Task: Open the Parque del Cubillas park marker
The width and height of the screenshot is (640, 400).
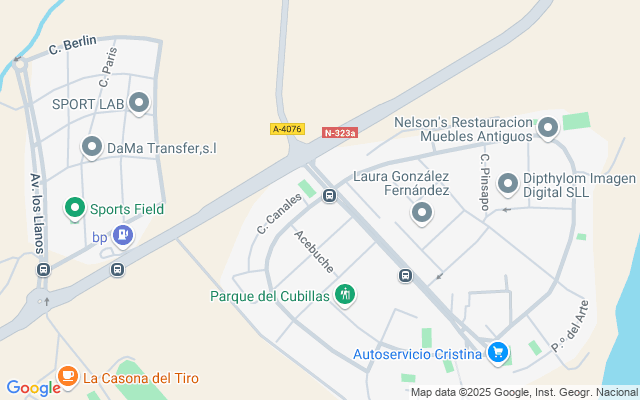Action: pos(345,294)
